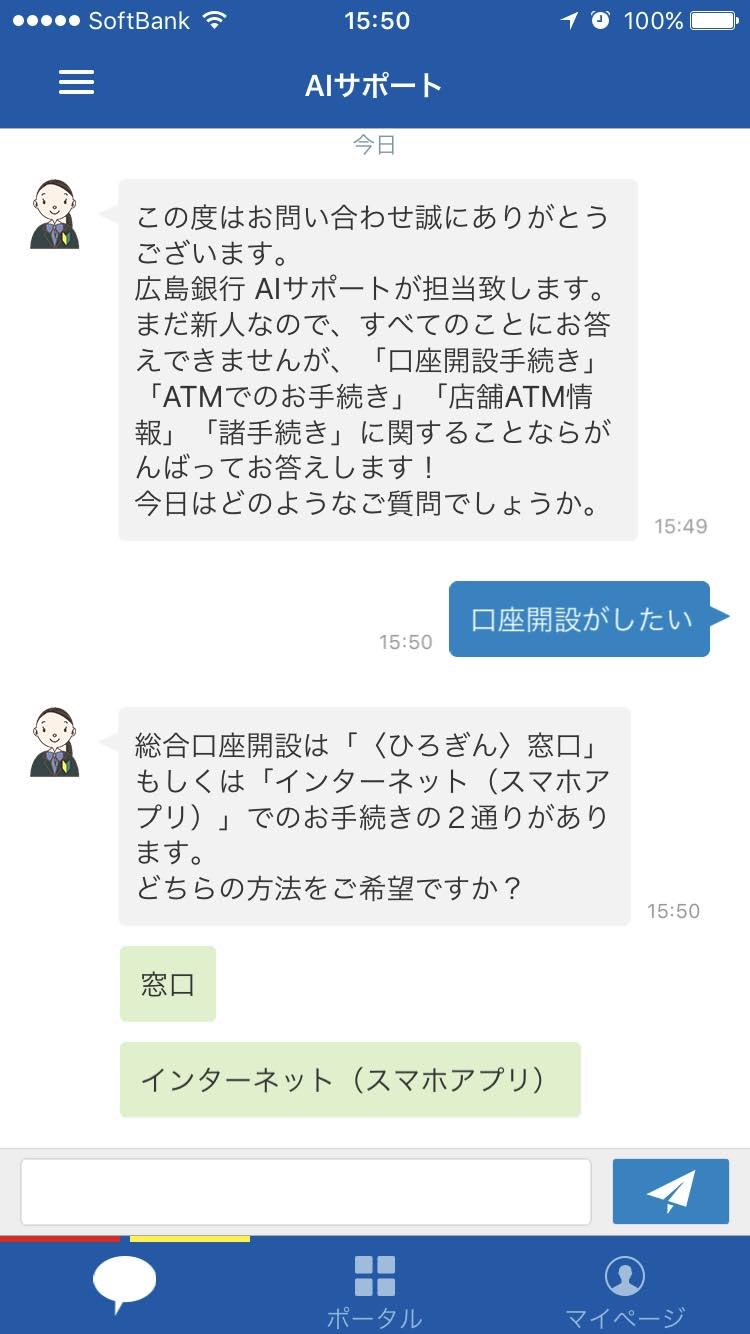Viewport: 750px width, 1334px height.
Task: Switch to the ポータル tab
Action: coord(375,1290)
